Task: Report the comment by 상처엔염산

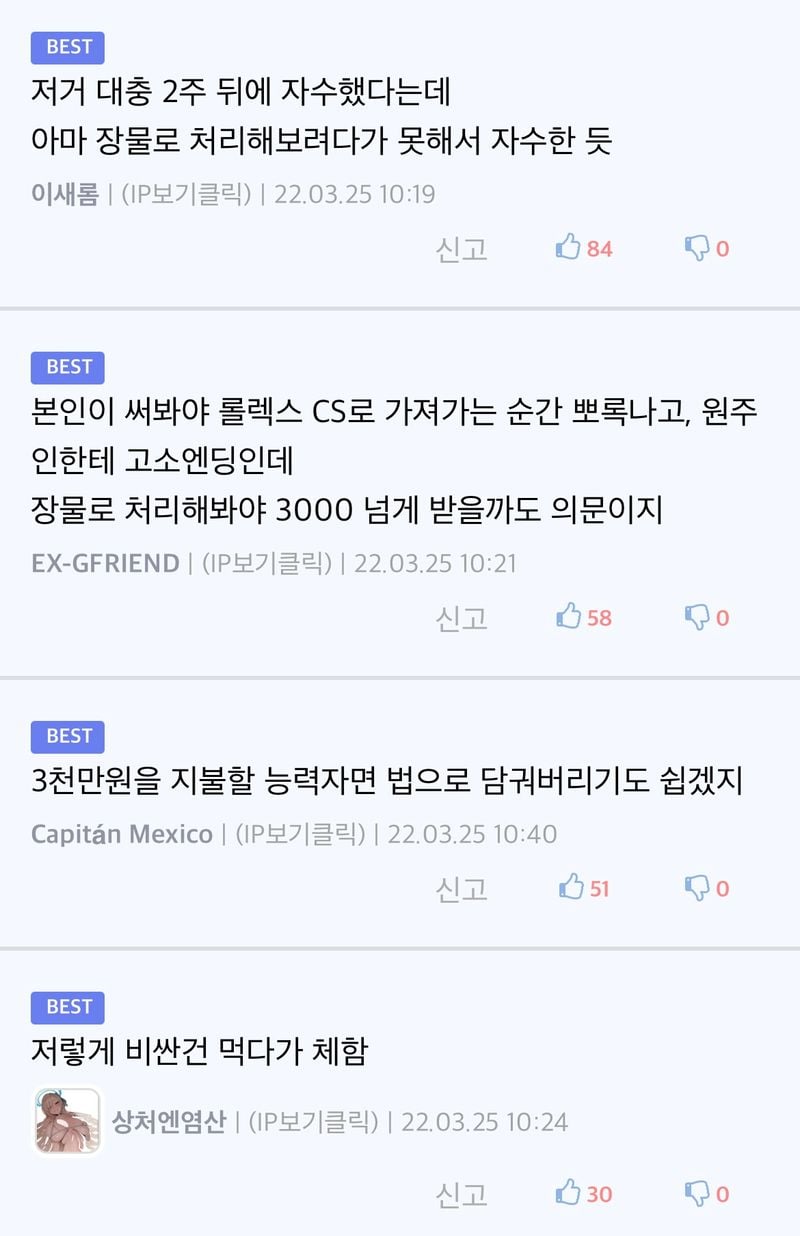Action: coord(461,1194)
